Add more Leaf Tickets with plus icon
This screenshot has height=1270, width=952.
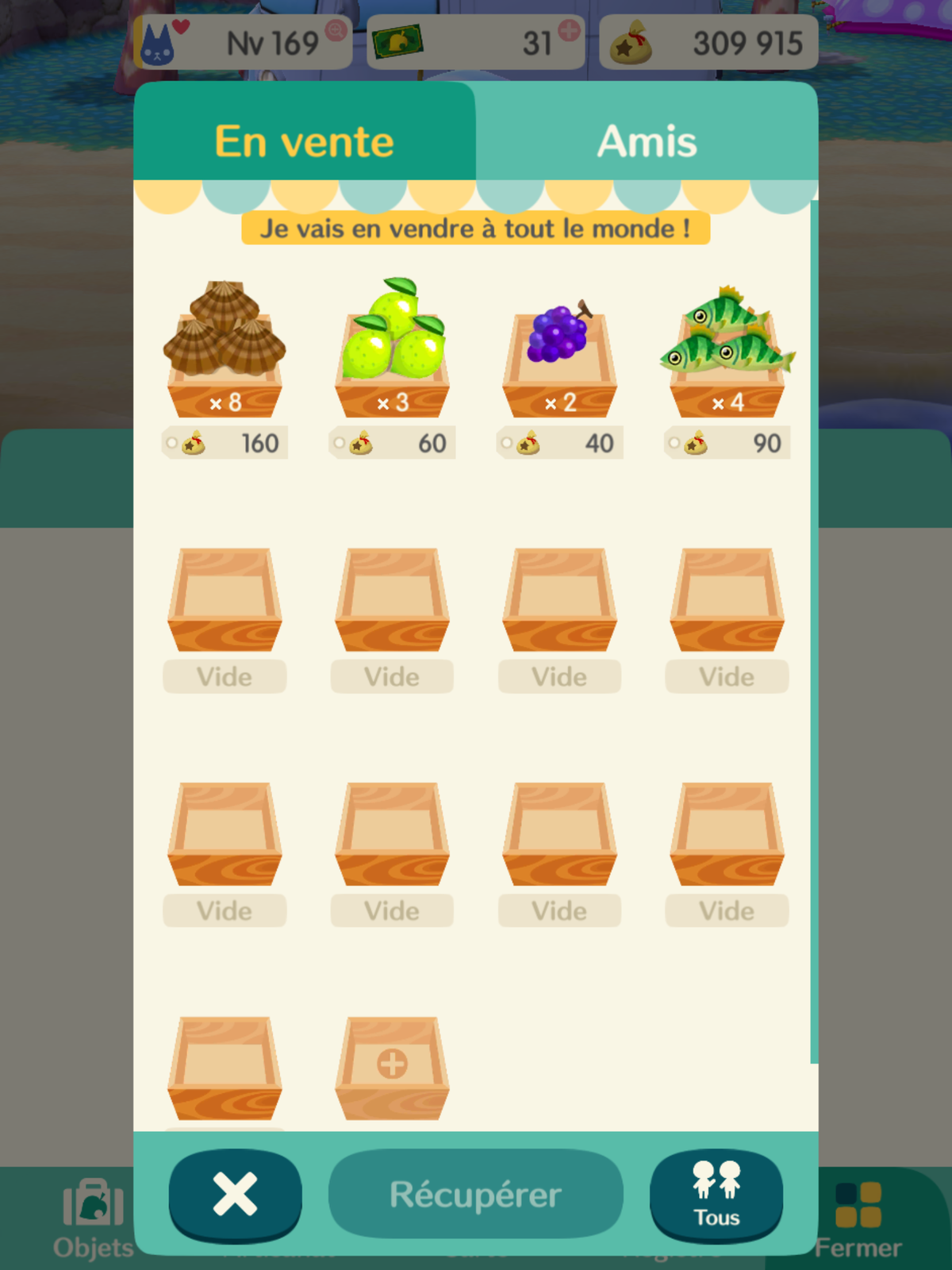569,31
